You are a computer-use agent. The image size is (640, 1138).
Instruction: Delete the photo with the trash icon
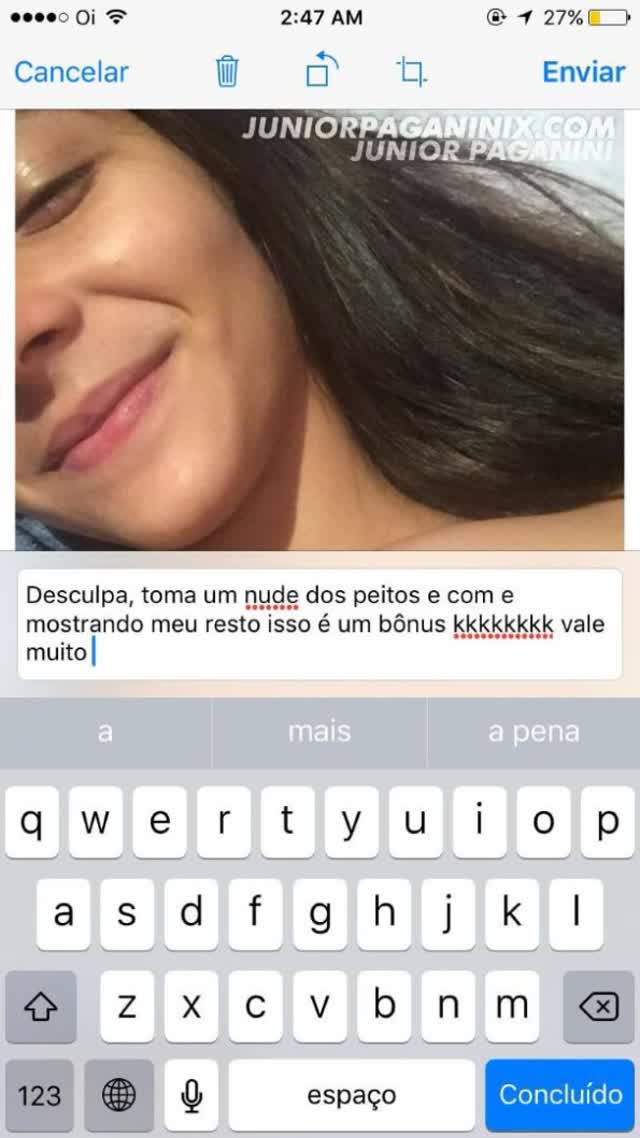(x=227, y=72)
